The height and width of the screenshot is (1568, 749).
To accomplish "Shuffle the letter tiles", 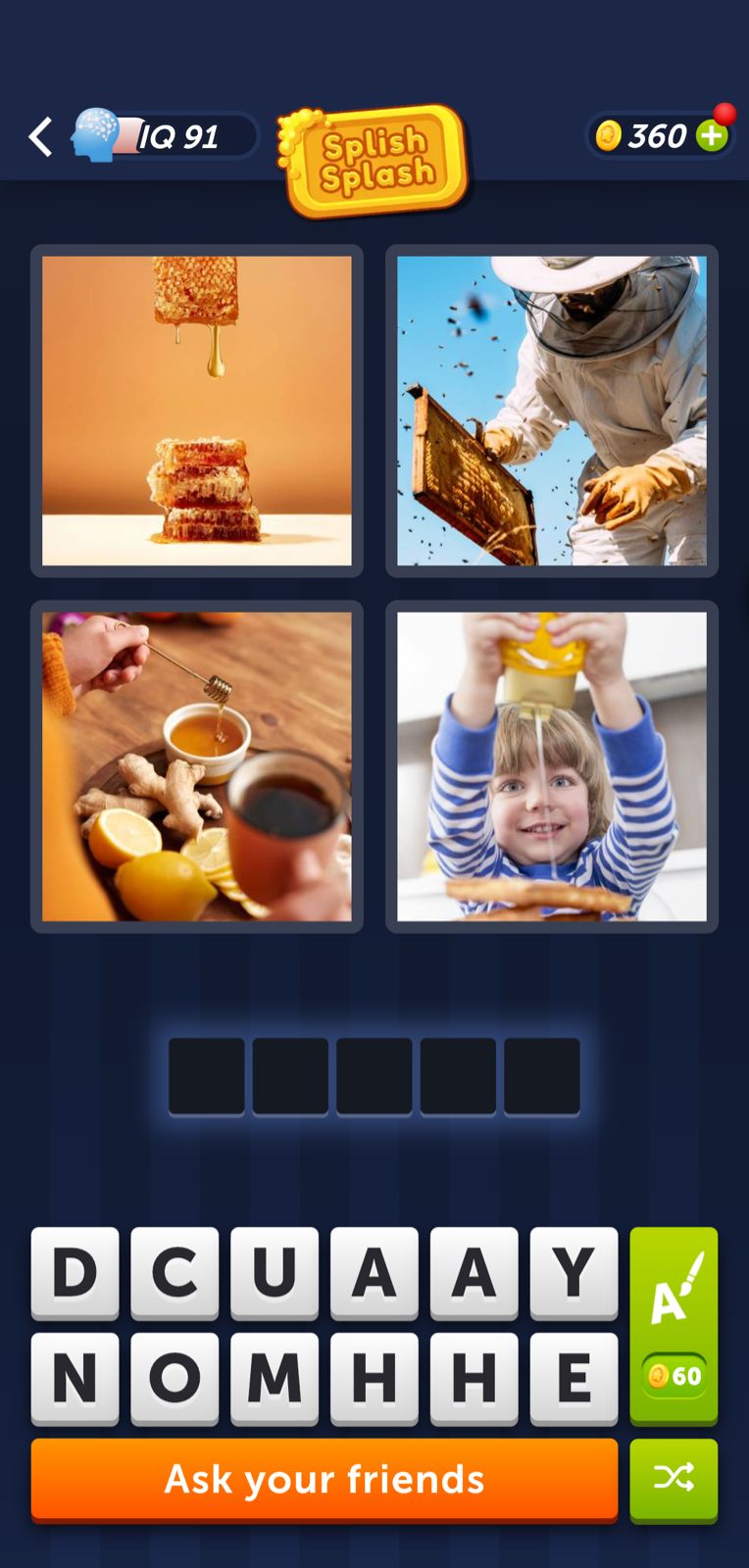I will [674, 1478].
